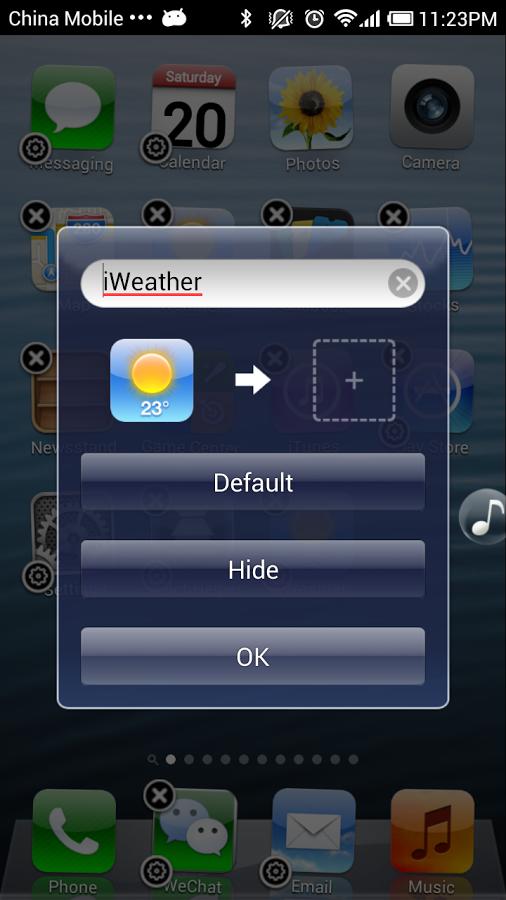Screen dimensions: 506x900
Task: Remove Newsstand with its X badge
Action: point(36,358)
